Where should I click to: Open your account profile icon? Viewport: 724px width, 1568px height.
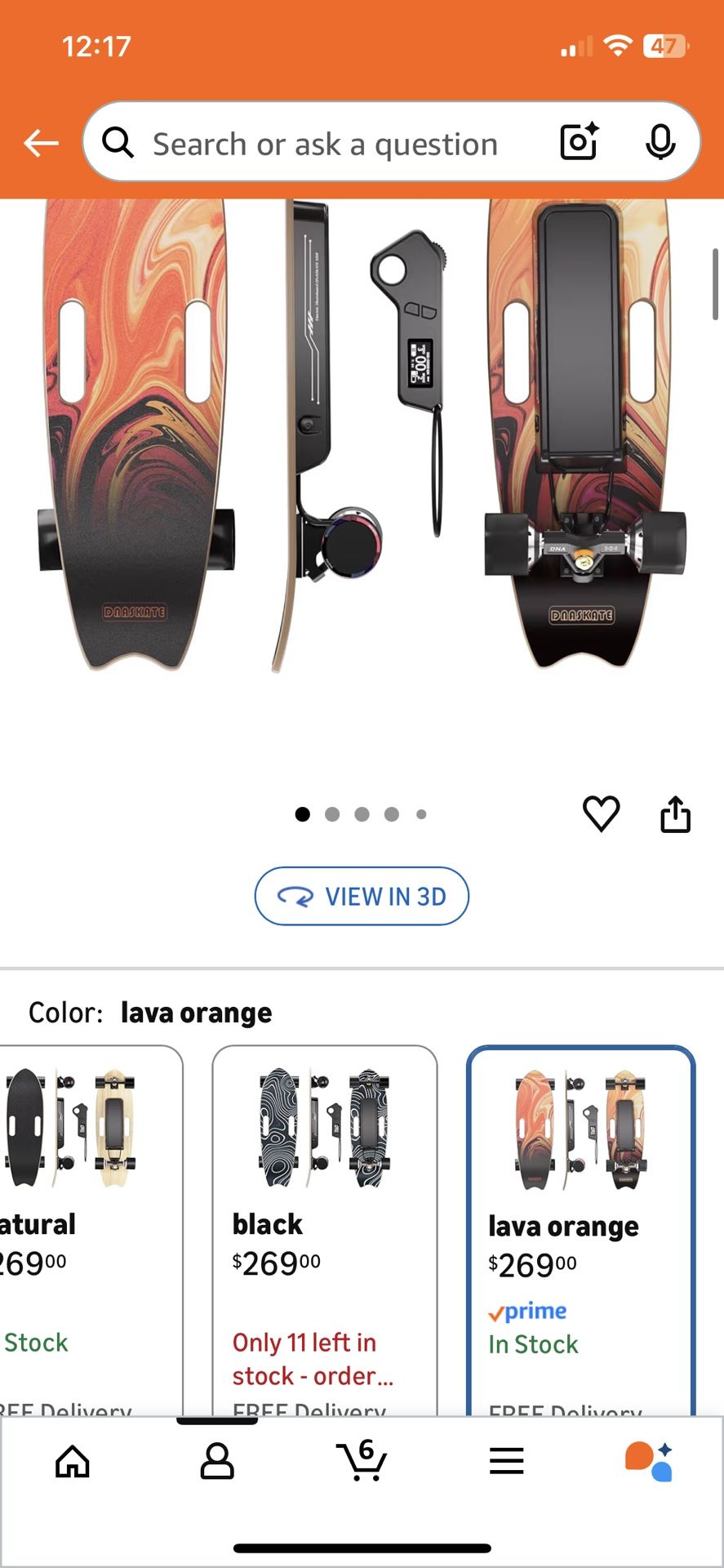click(217, 1462)
